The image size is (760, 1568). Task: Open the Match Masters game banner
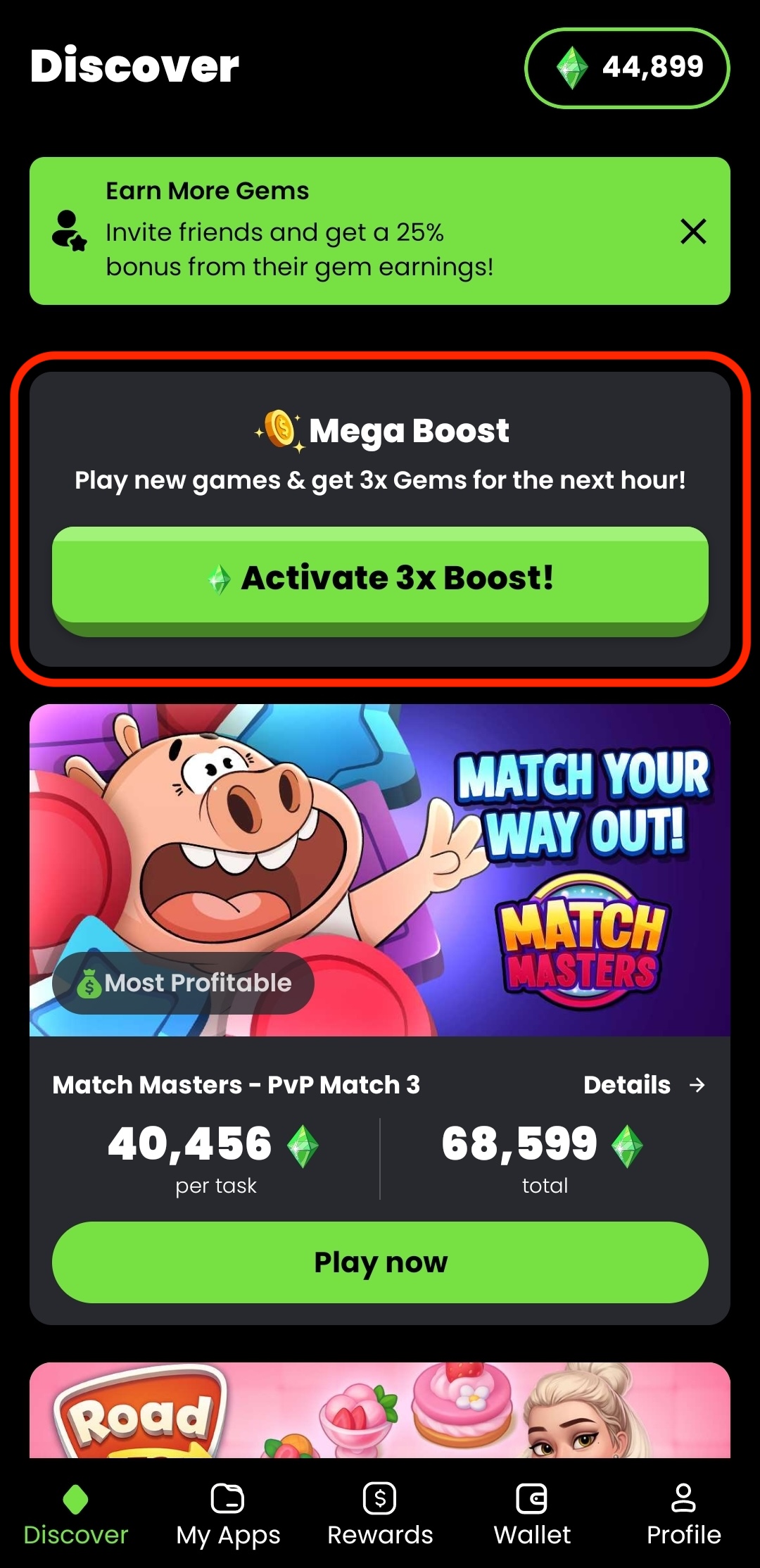click(380, 870)
